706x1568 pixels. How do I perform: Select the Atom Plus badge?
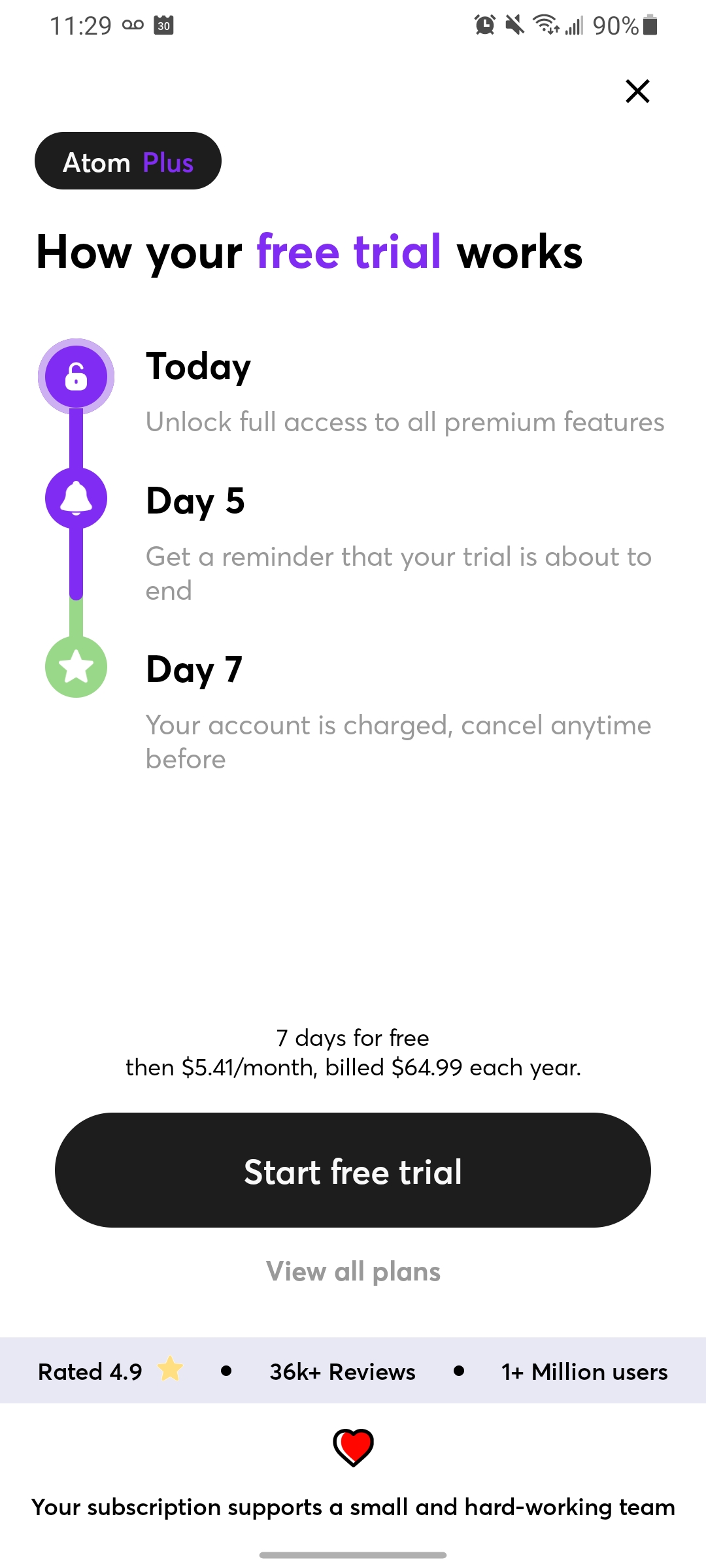[x=127, y=161]
